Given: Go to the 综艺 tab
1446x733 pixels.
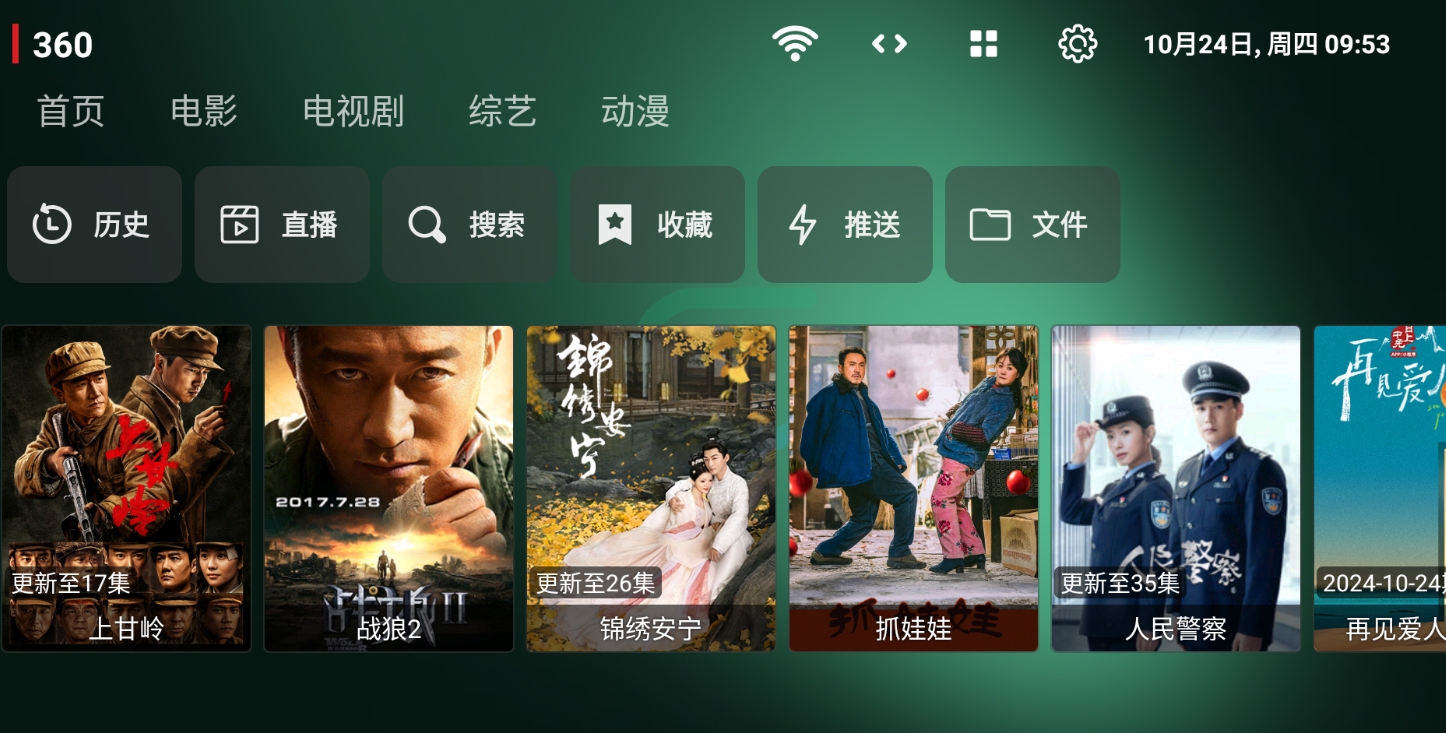Looking at the screenshot, I should click(502, 111).
